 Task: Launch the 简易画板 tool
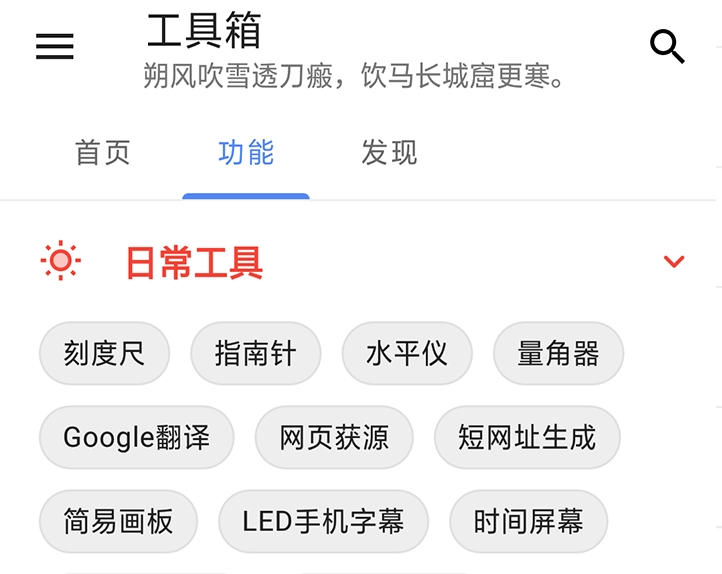118,521
